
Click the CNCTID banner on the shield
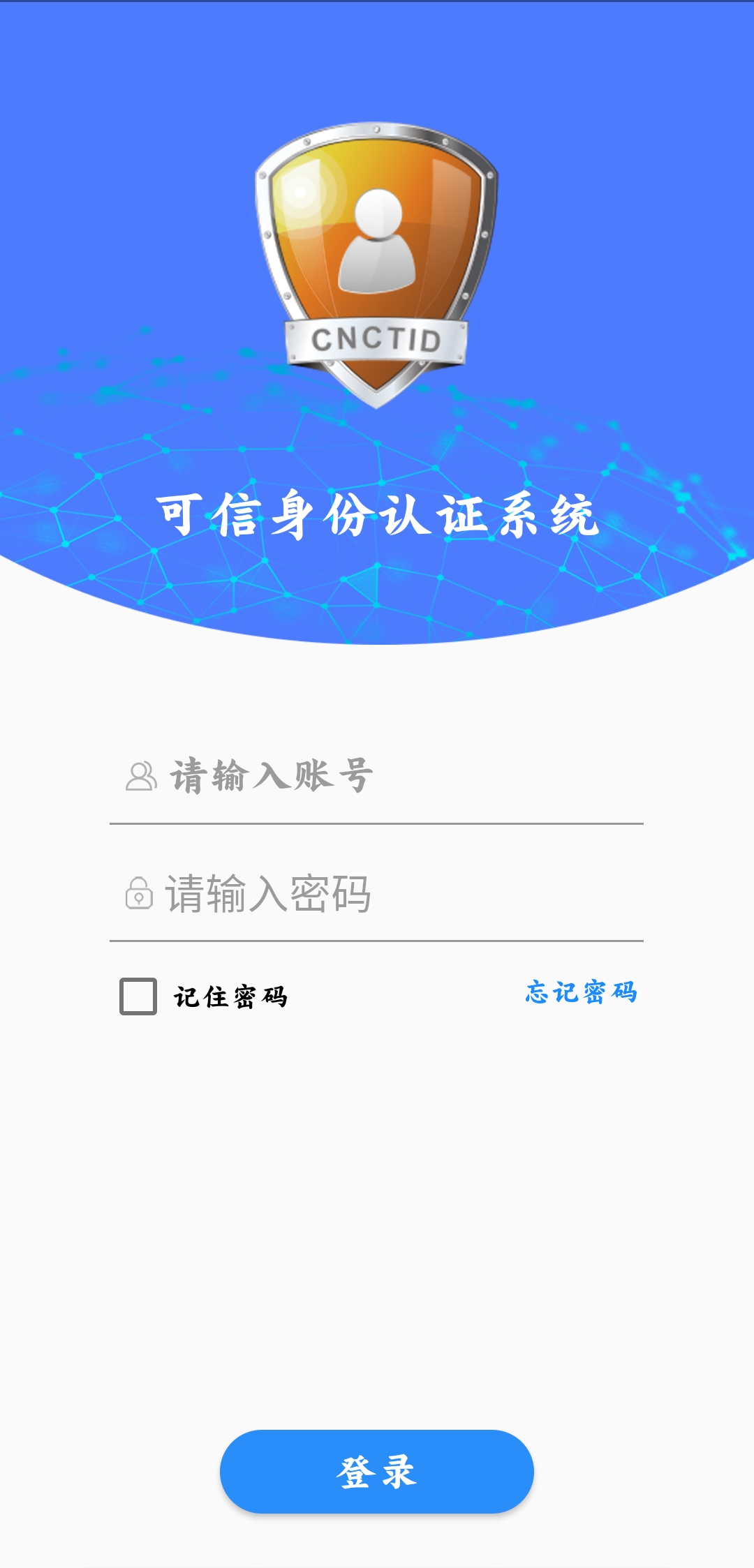[x=377, y=340]
